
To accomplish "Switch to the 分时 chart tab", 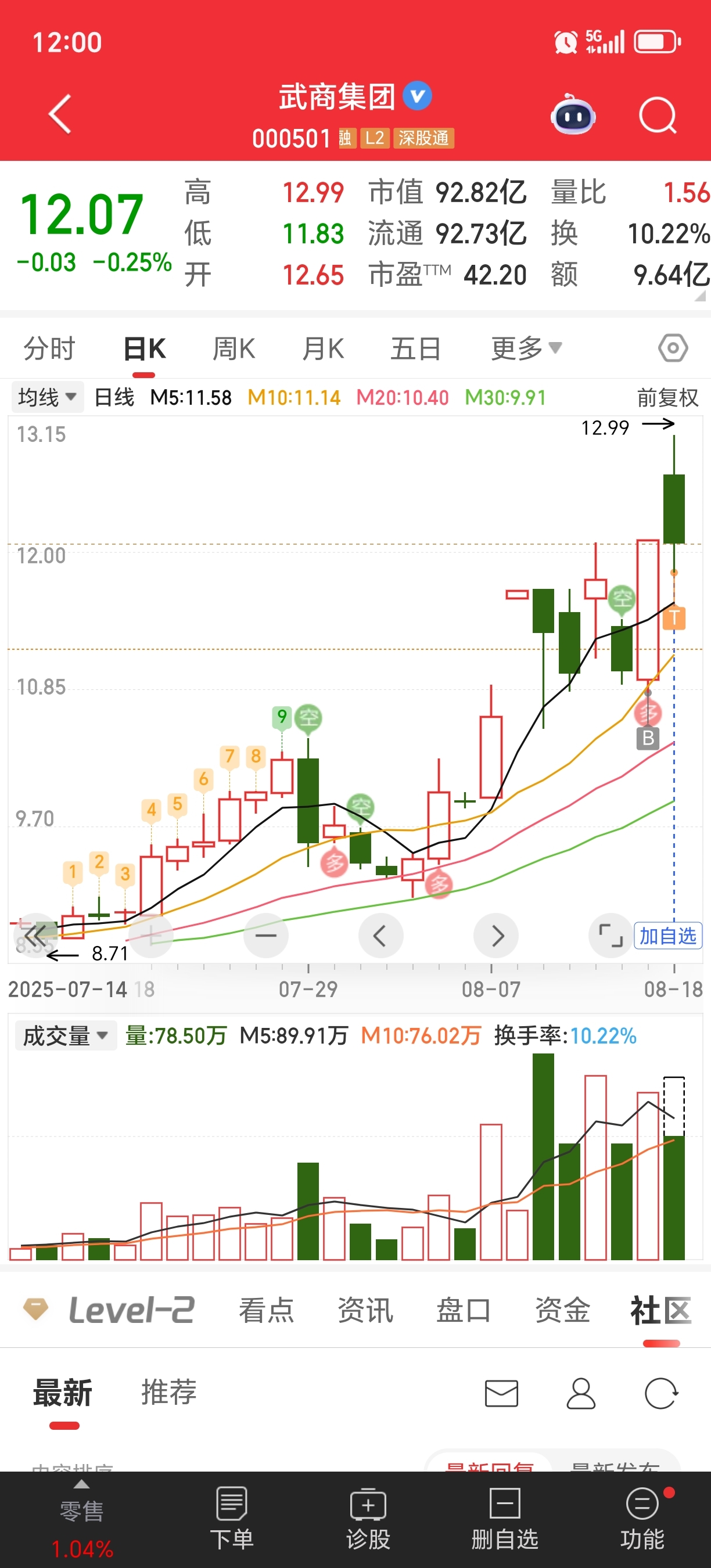I will click(x=49, y=349).
